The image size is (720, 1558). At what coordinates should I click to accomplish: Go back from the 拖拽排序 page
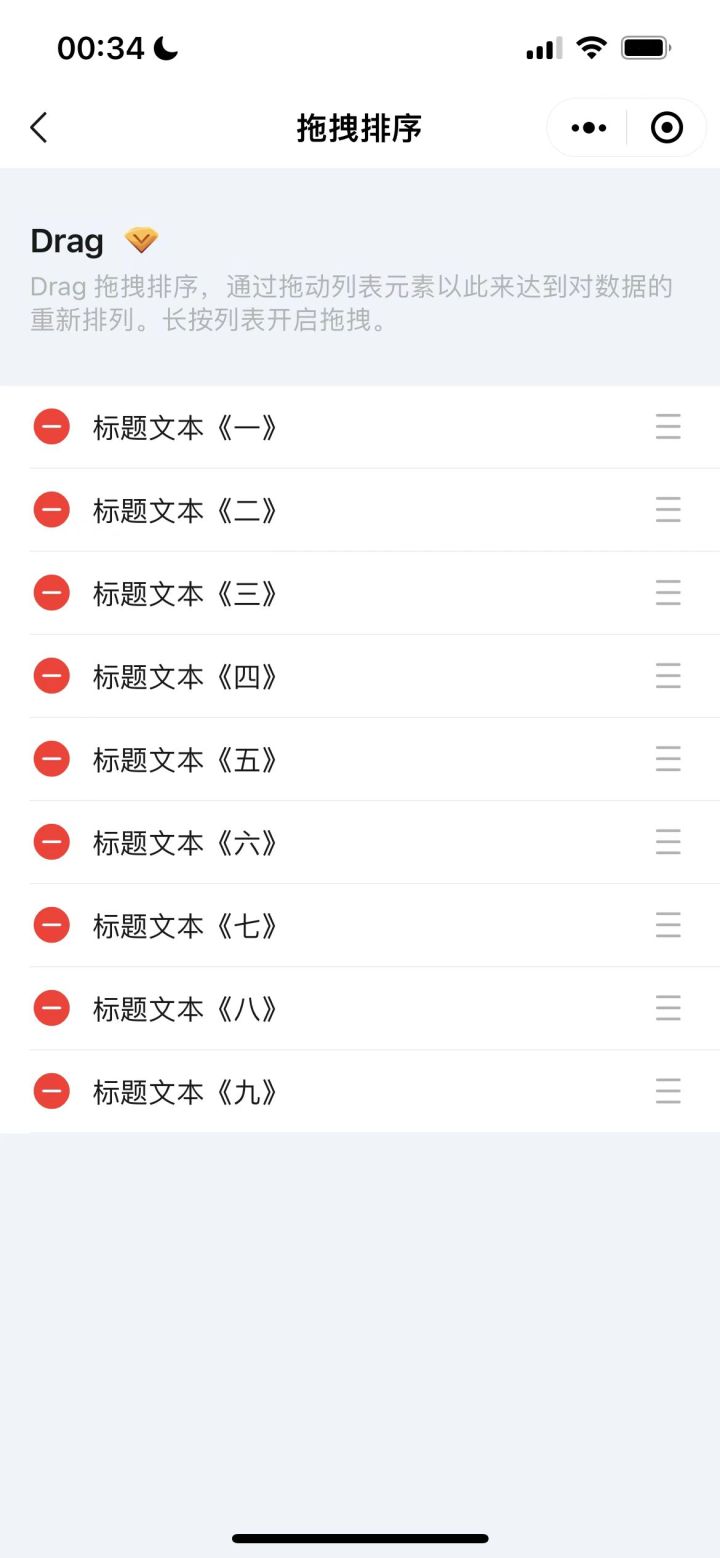pos(39,128)
